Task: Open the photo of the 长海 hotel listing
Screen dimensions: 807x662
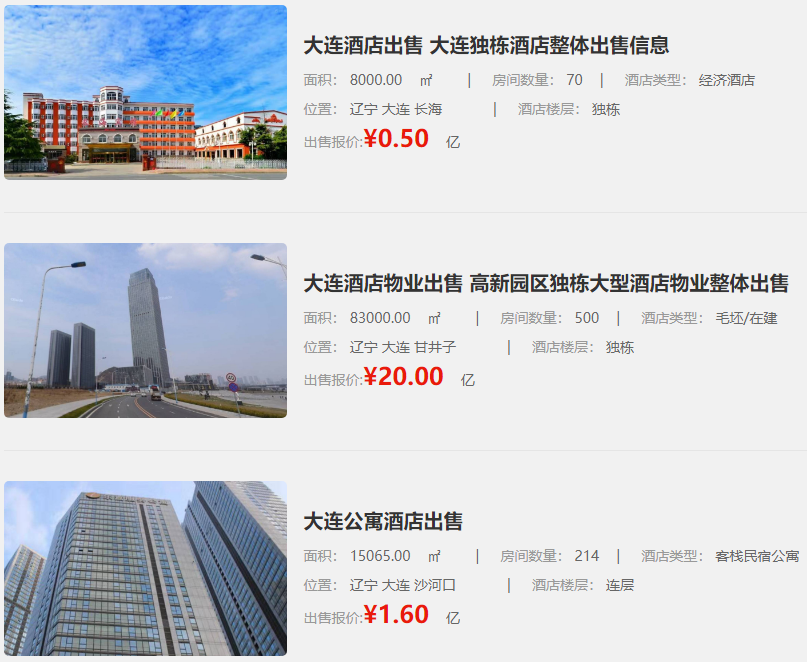Action: coord(145,92)
